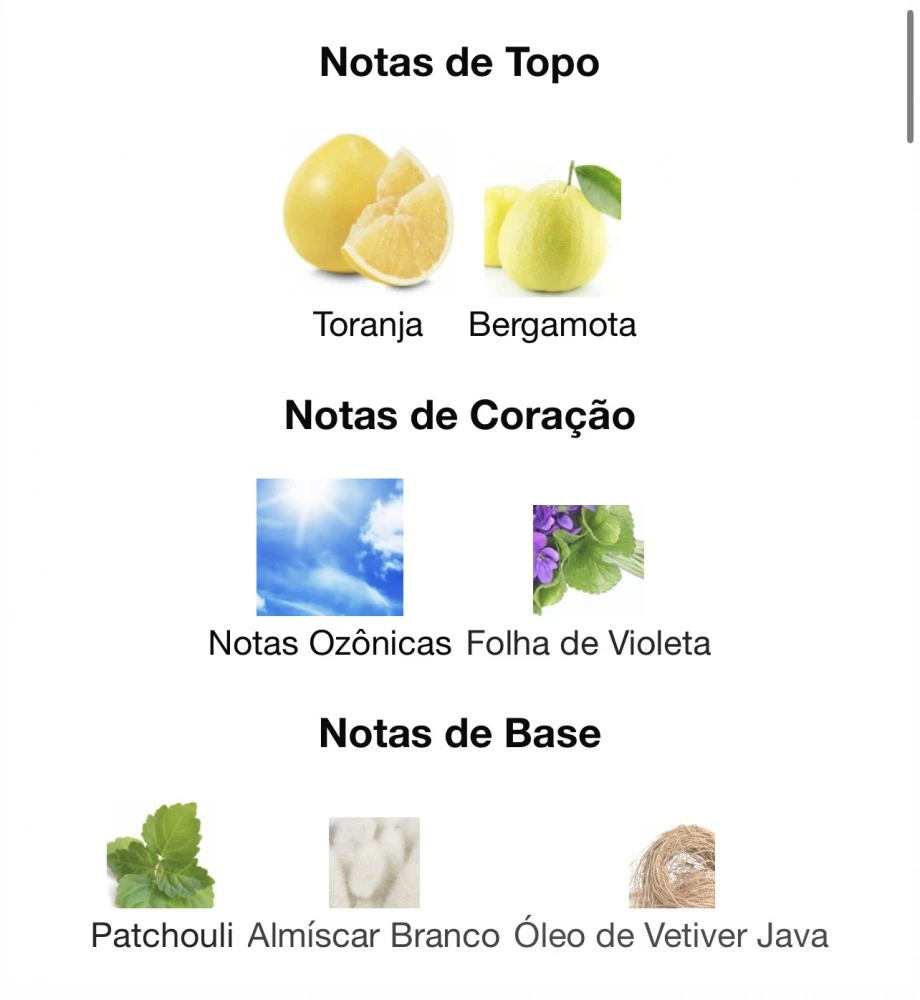Open the Toranja note
Viewport: 920px width, 1000px height.
tap(368, 215)
